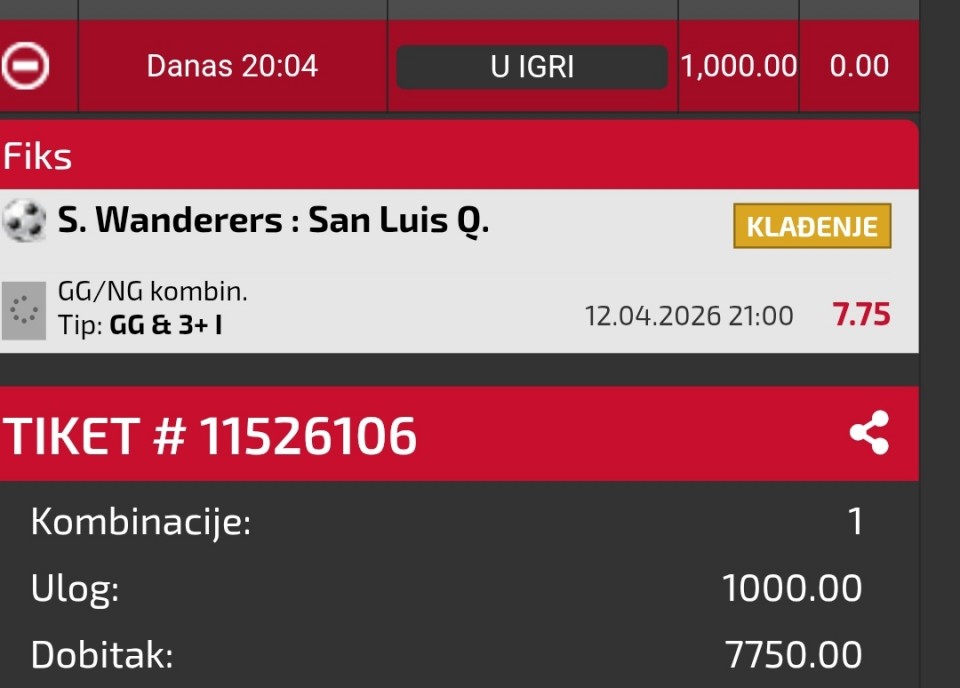Tap the KLAĐENJE badge
Viewport: 960px width, 688px height.
coord(811,227)
